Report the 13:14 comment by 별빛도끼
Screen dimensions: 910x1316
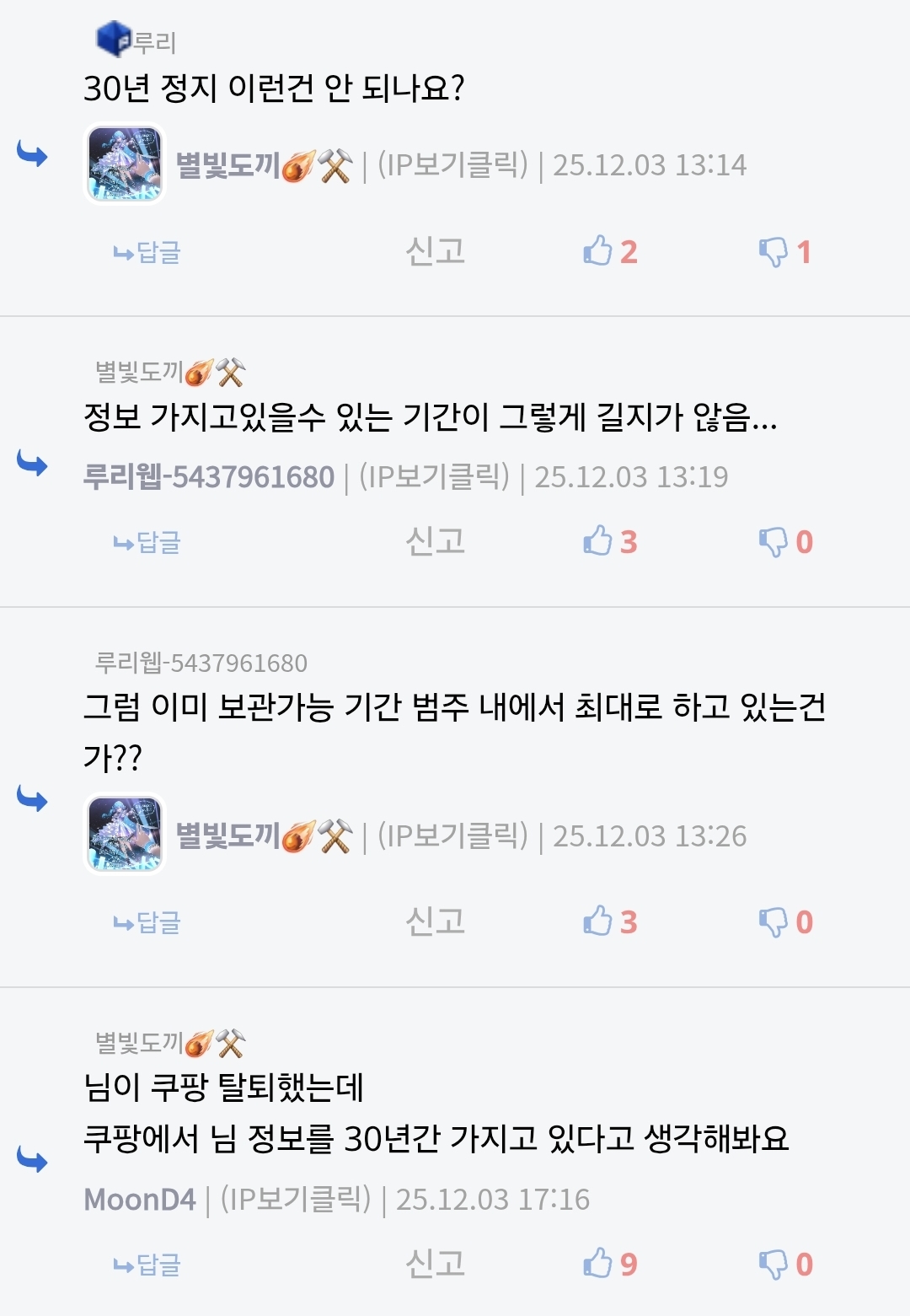[x=435, y=251]
